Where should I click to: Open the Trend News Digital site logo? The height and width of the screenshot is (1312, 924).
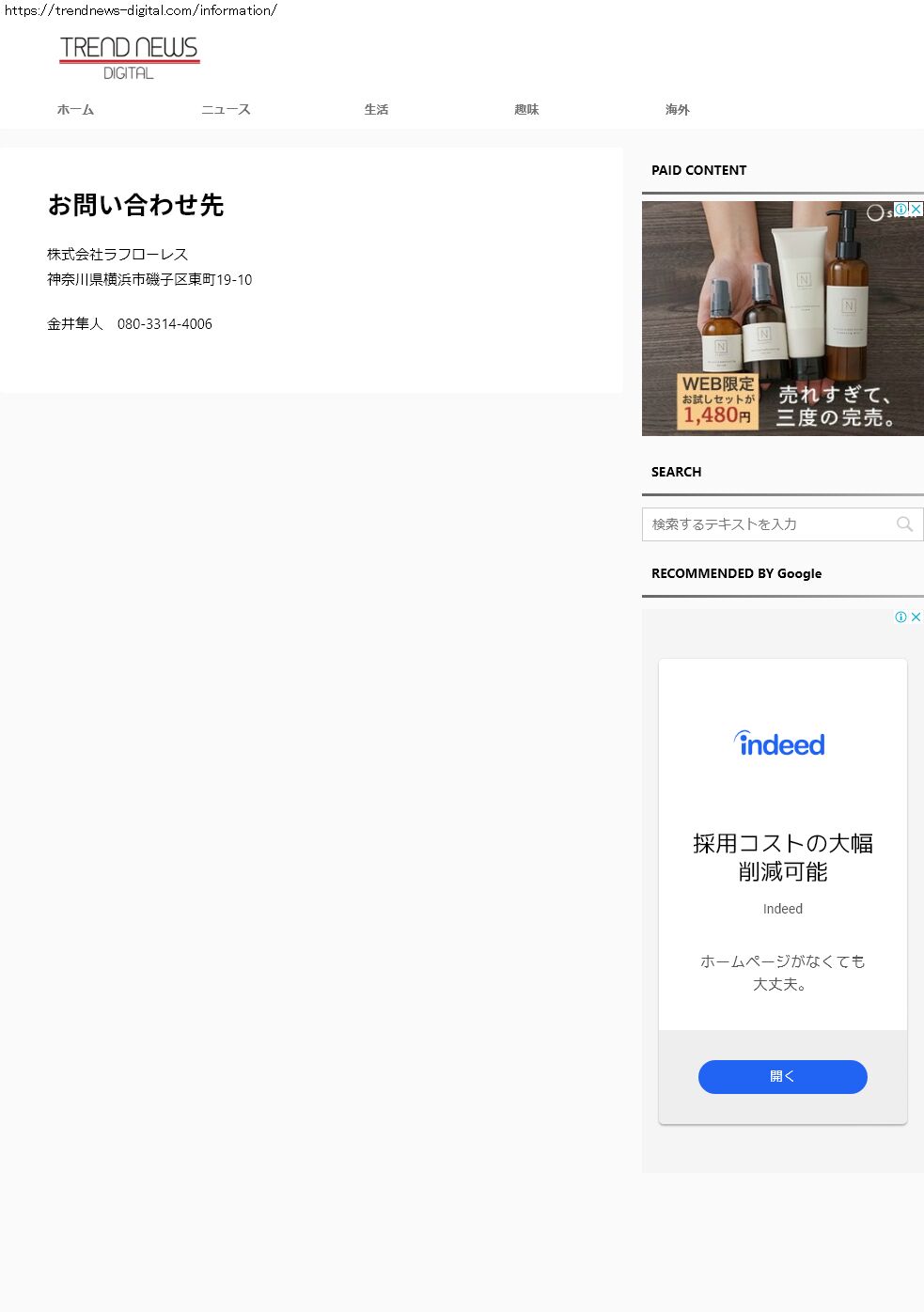pyautogui.click(x=129, y=57)
